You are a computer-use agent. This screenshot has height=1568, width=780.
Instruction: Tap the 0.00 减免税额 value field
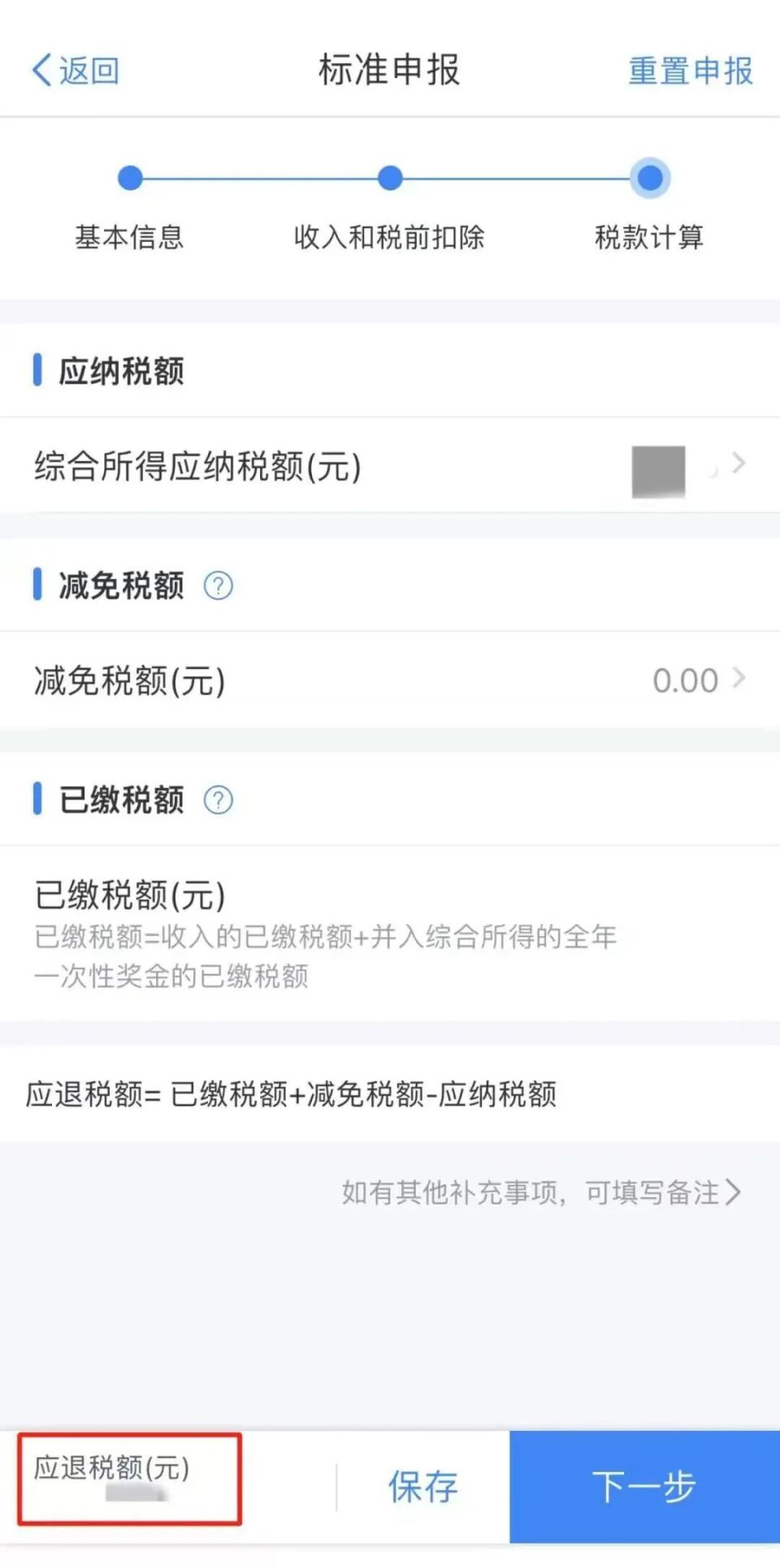685,680
